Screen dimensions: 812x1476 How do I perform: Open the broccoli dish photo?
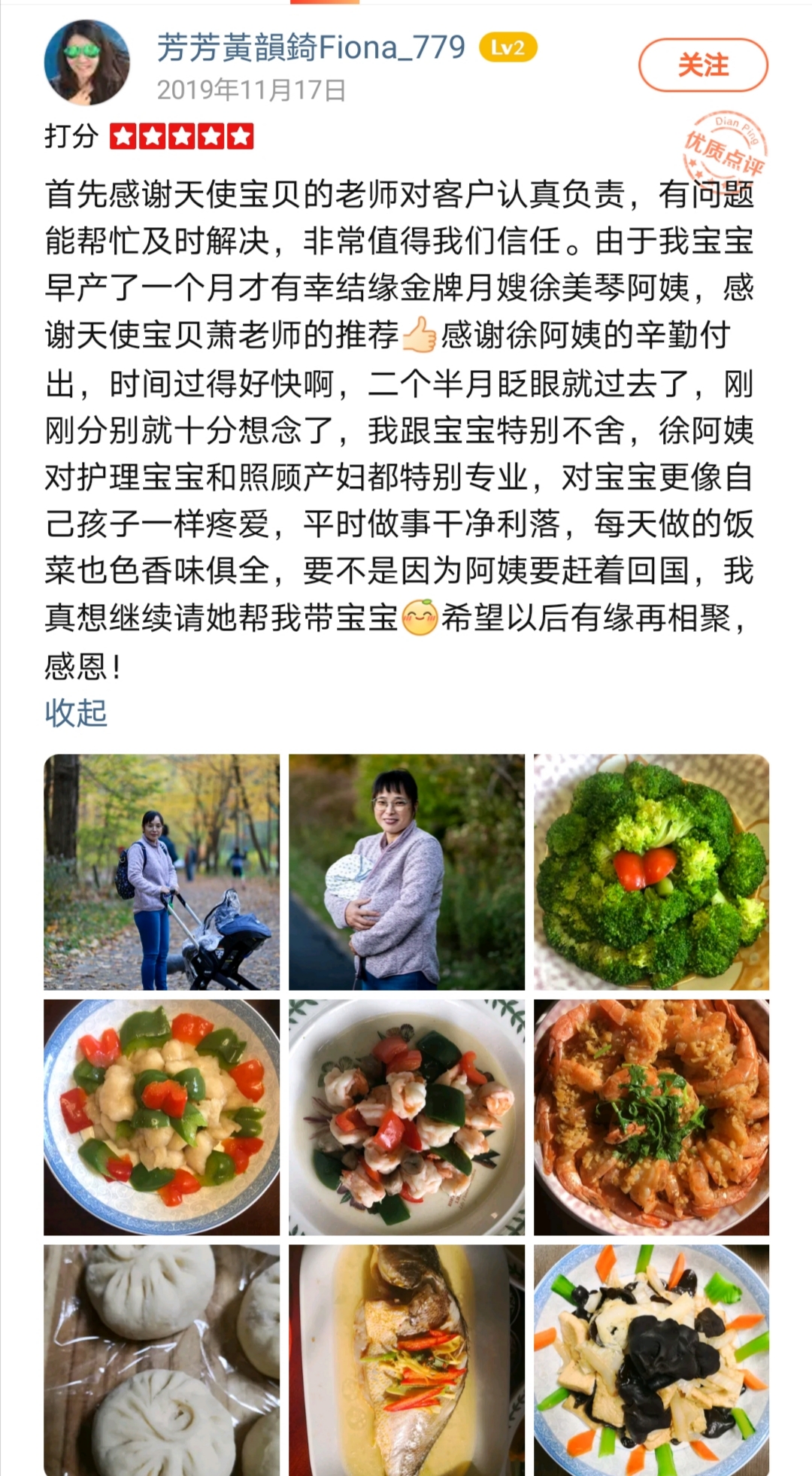651,872
